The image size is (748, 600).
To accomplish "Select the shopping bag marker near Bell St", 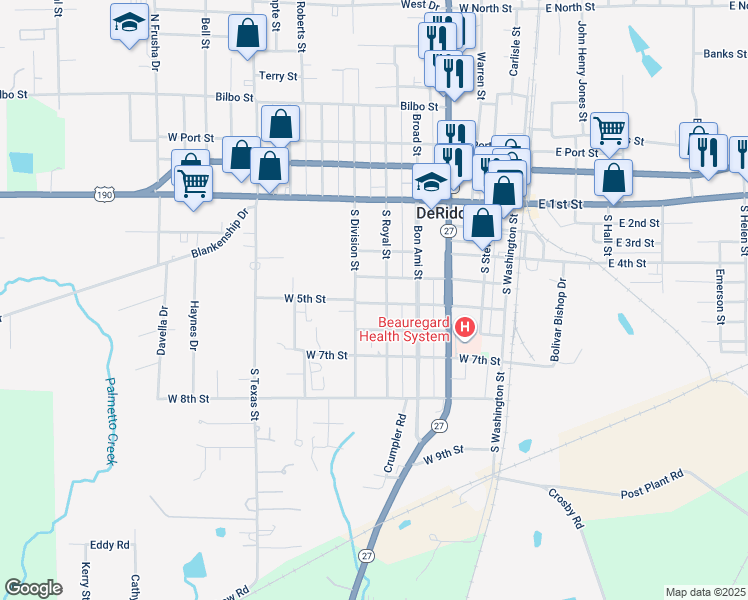I will tap(247, 33).
